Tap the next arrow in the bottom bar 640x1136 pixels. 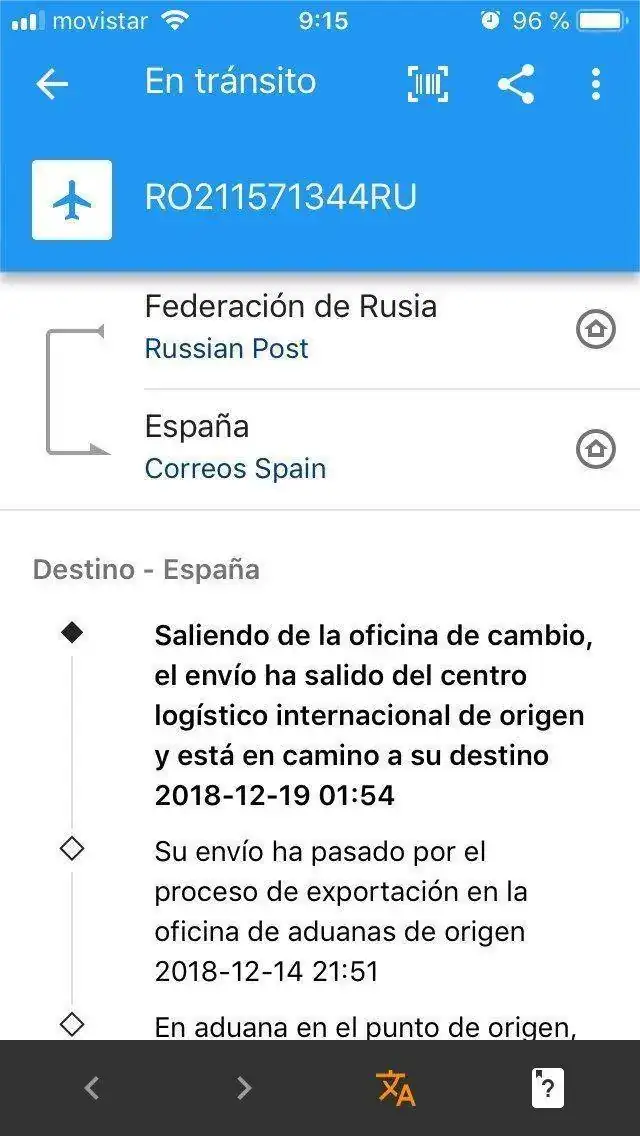coord(244,1088)
